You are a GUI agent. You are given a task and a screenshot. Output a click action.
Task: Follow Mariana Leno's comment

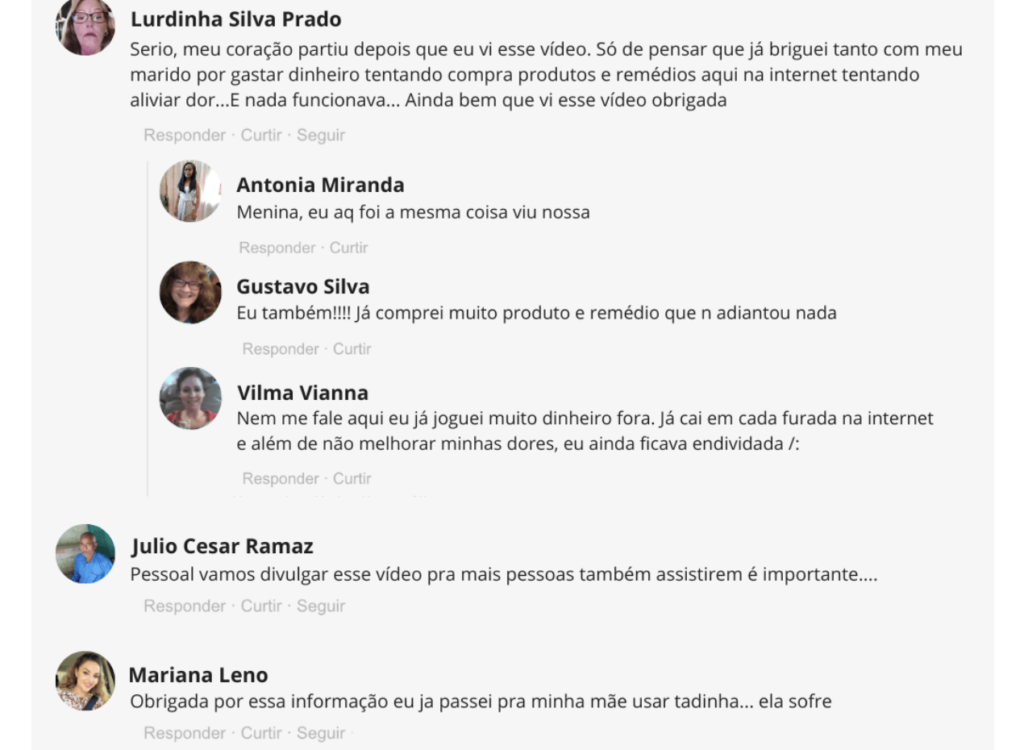[x=320, y=733]
